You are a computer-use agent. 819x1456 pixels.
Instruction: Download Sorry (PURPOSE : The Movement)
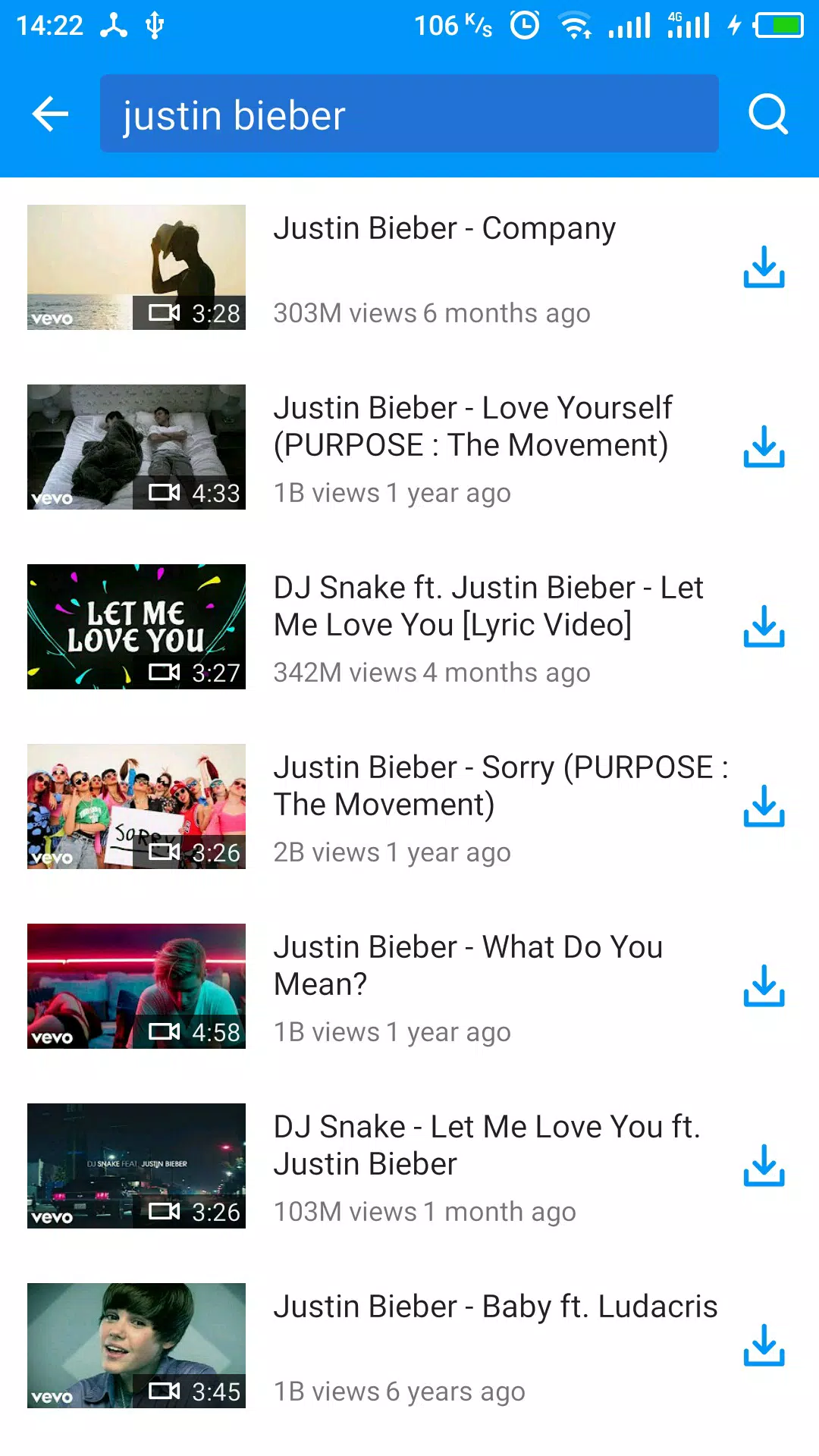pos(764,806)
